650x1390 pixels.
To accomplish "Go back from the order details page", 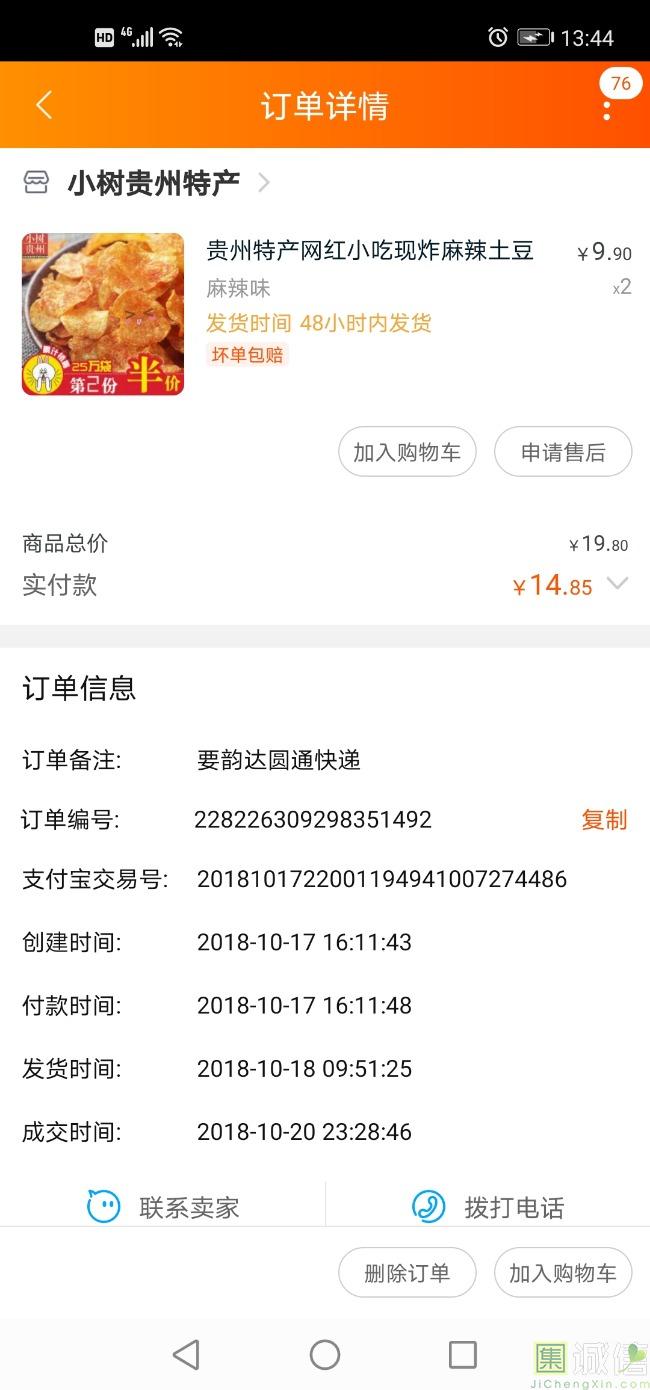I will (44, 106).
